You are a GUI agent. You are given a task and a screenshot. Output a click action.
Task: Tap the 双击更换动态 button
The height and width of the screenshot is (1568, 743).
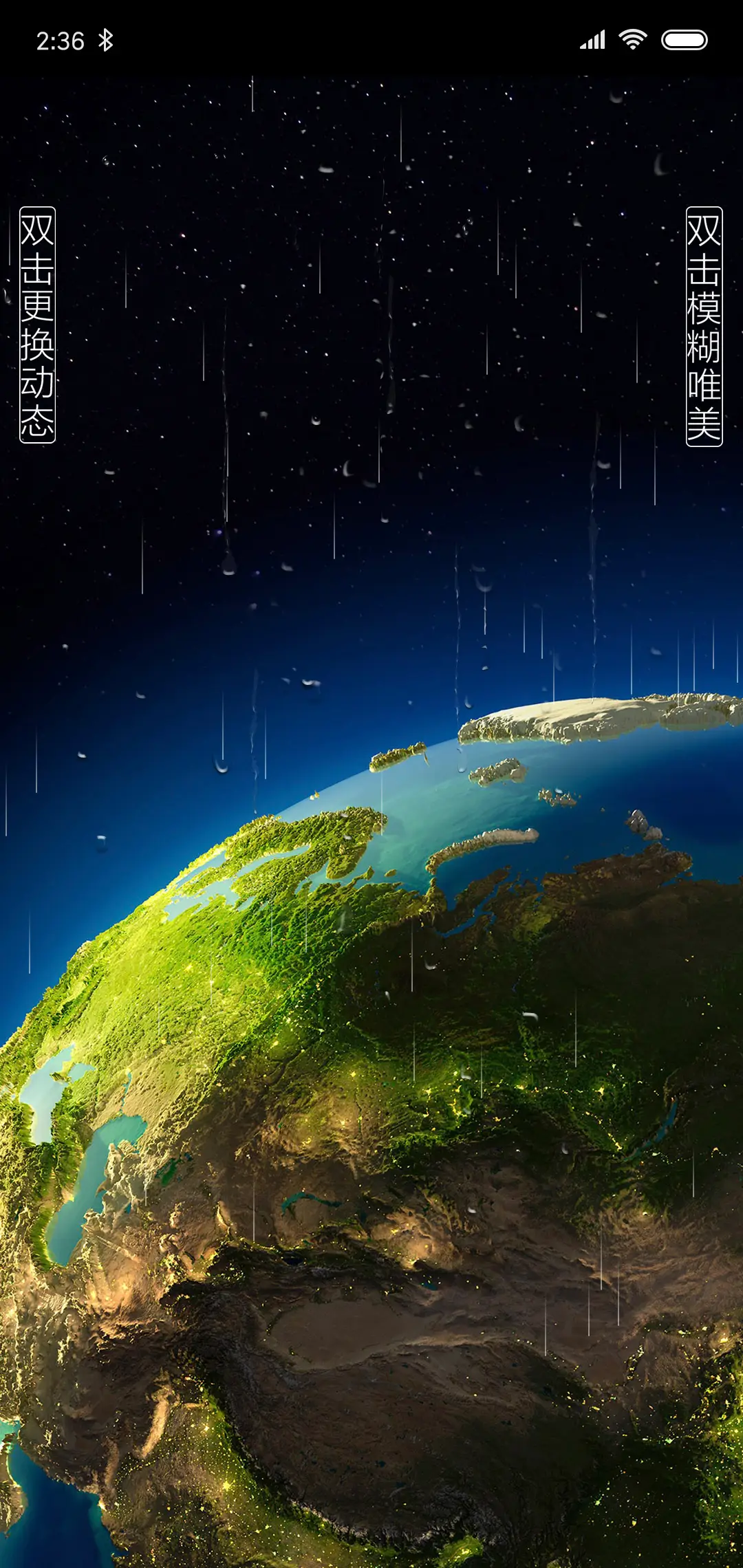(37, 325)
